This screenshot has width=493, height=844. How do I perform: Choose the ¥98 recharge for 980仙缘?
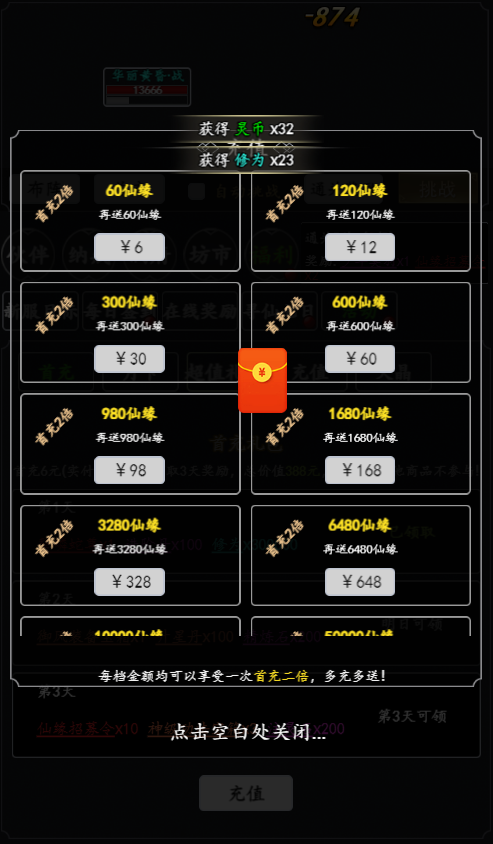129,470
